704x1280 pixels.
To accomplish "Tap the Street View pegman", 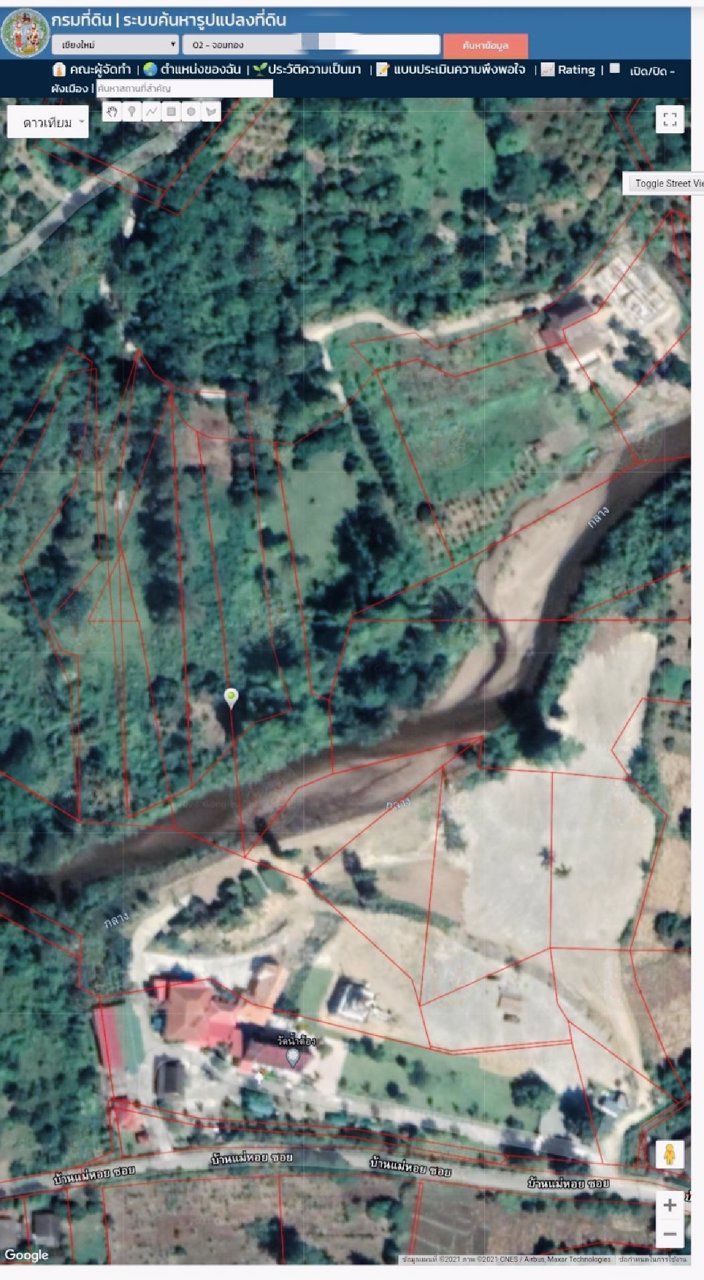I will [670, 1154].
